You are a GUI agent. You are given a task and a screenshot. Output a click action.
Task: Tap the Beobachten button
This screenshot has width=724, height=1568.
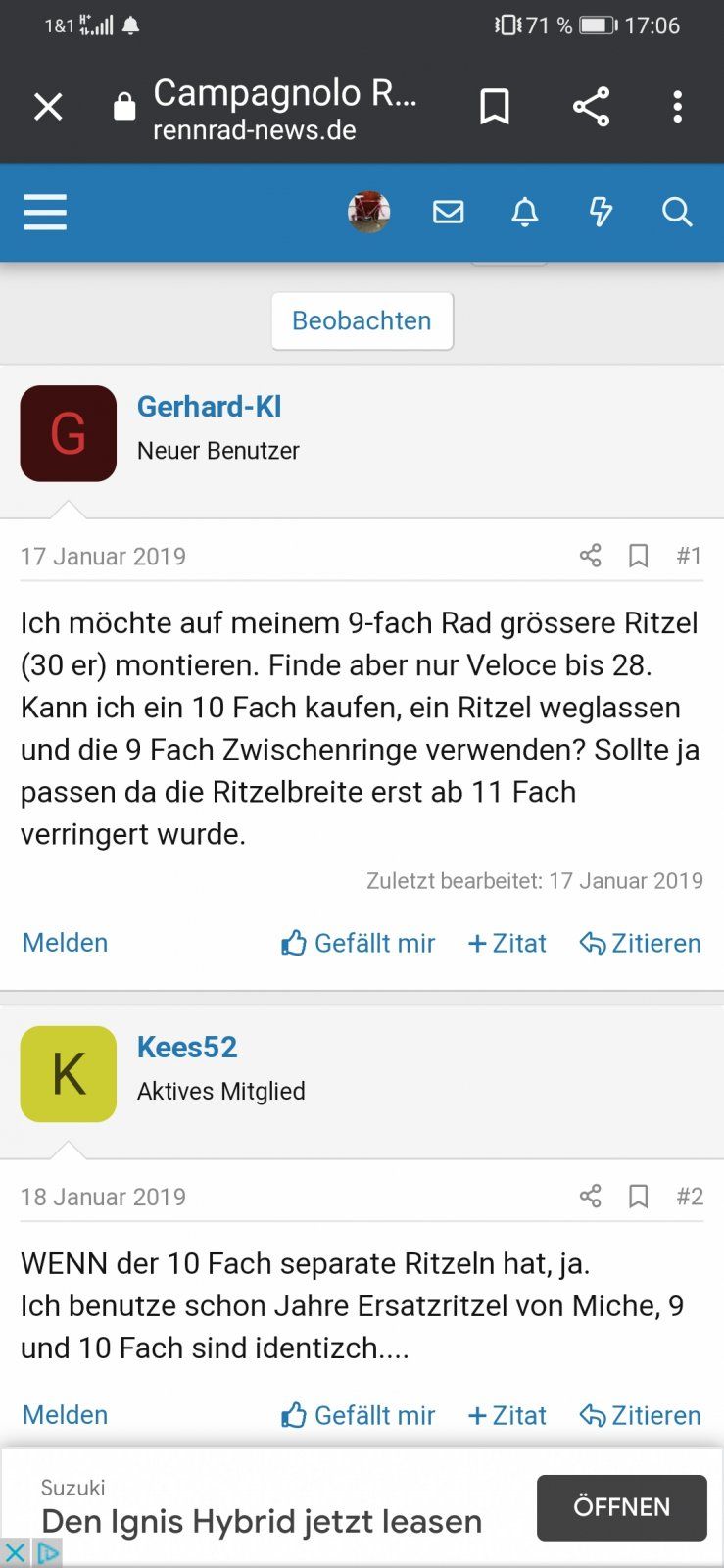tap(362, 320)
